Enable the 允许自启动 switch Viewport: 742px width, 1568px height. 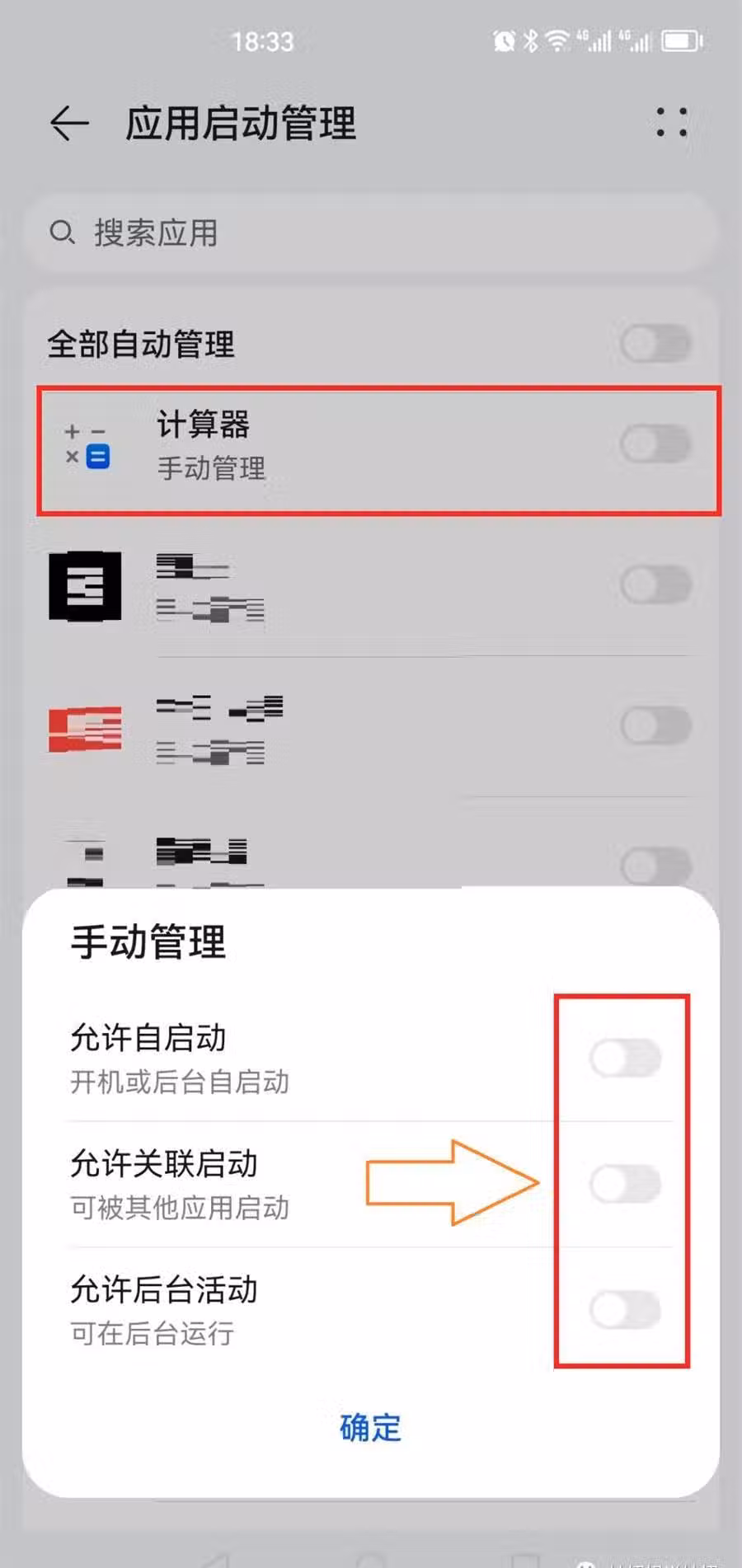pos(625,1058)
